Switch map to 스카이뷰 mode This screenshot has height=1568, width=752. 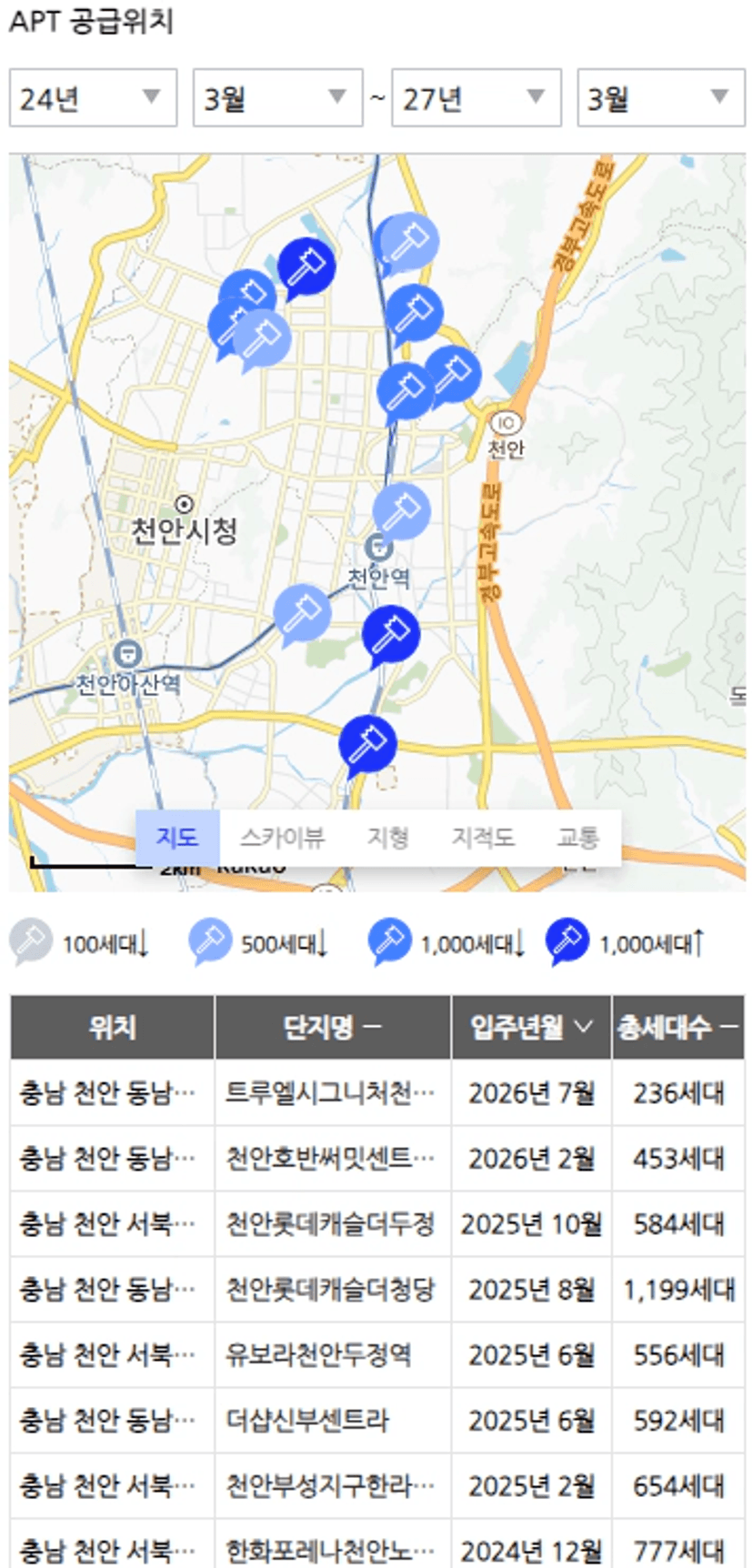282,837
